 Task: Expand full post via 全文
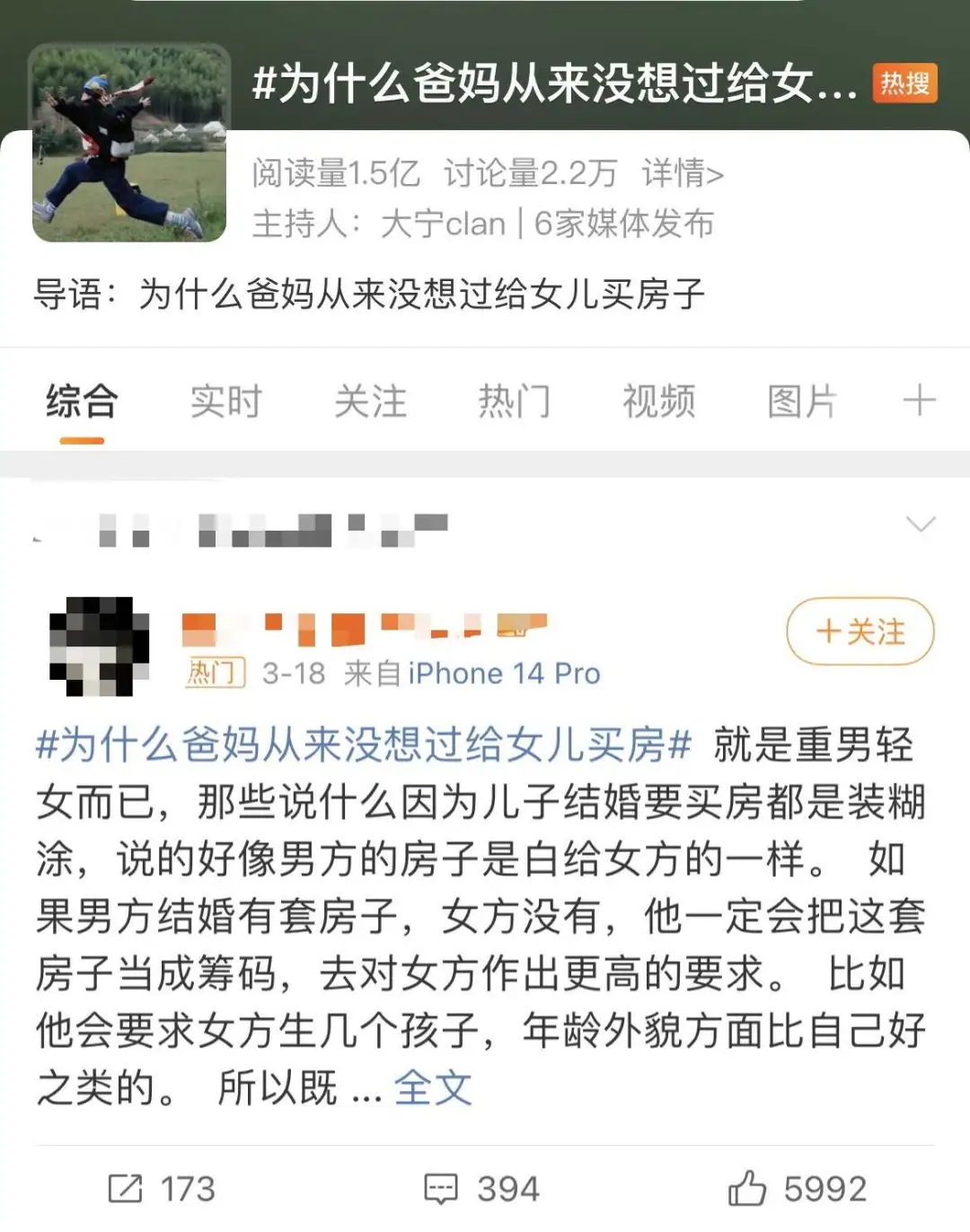click(x=432, y=1088)
